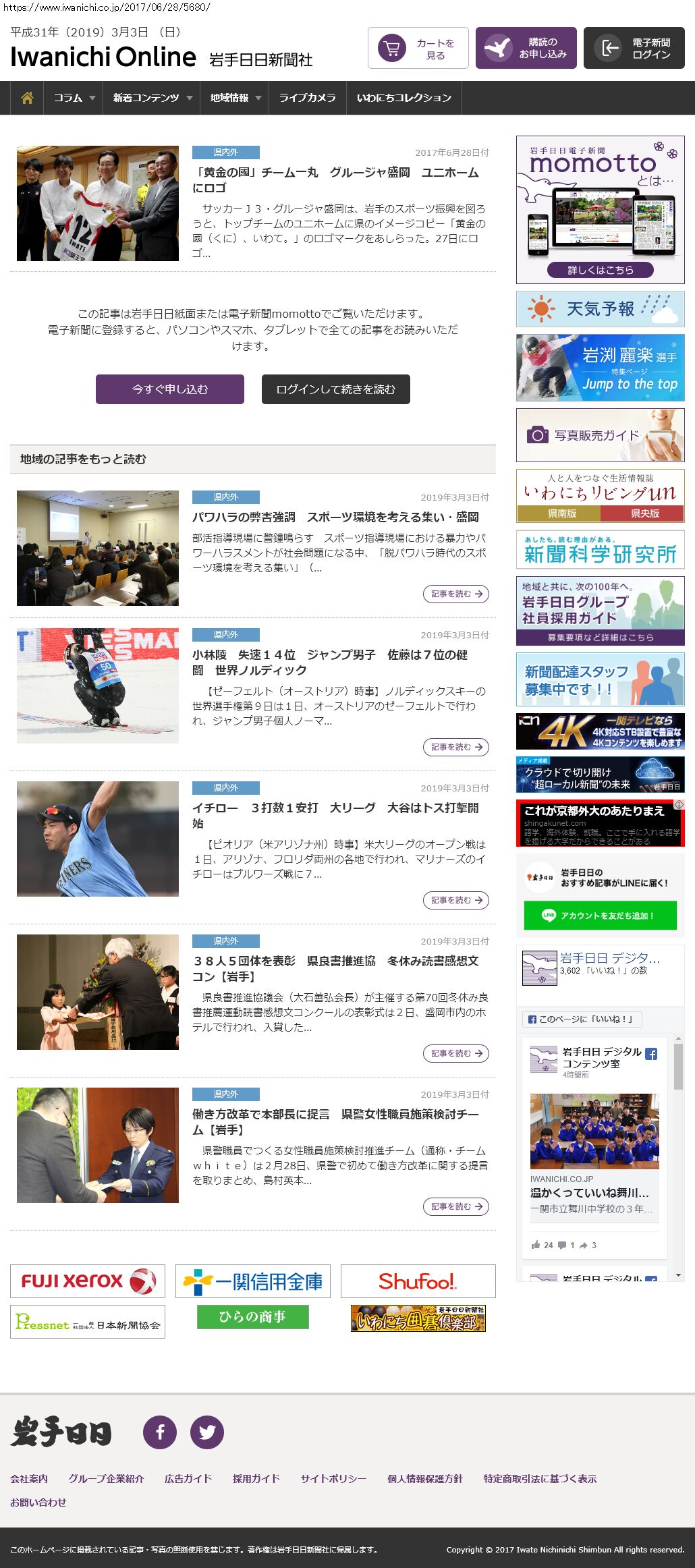Add the LINE account with アカウントを友だち追加

[600, 916]
